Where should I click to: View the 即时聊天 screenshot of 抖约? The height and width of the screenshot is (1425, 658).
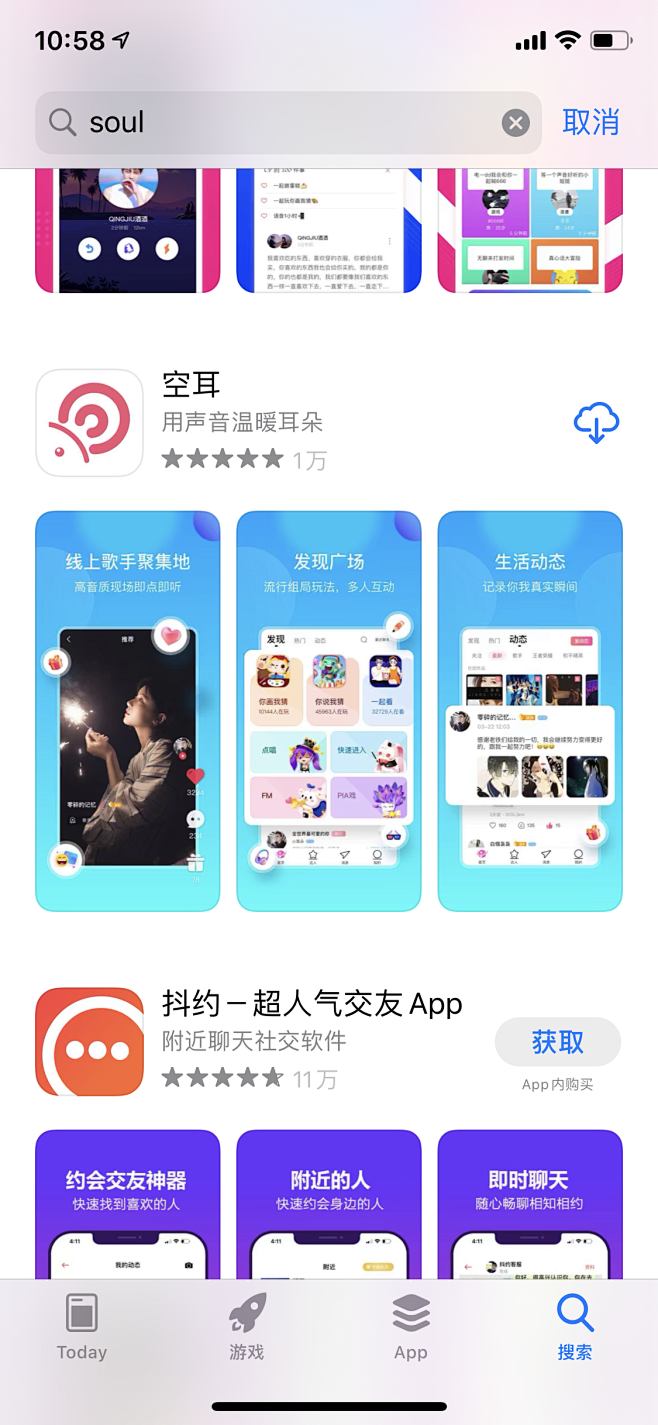[x=530, y=1204]
